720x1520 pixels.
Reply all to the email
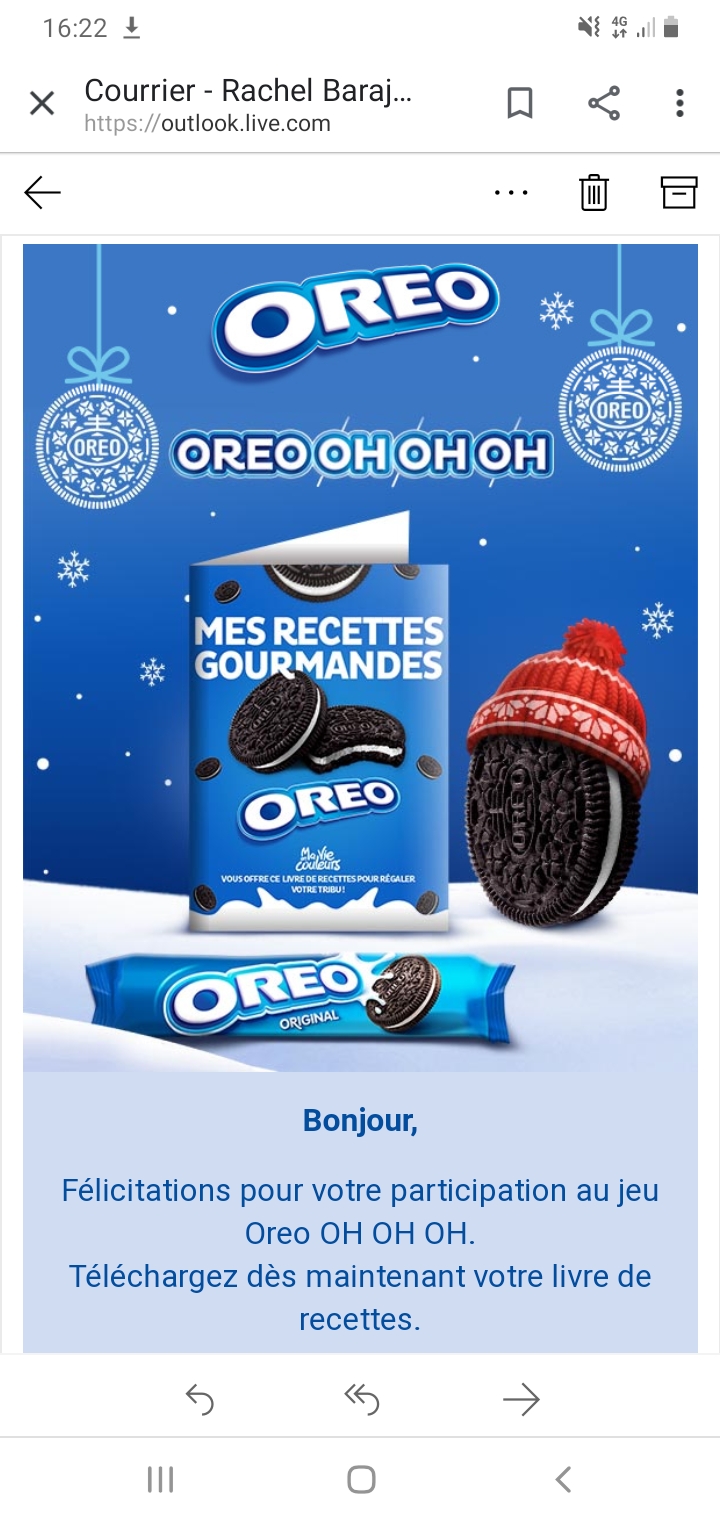click(x=361, y=1400)
